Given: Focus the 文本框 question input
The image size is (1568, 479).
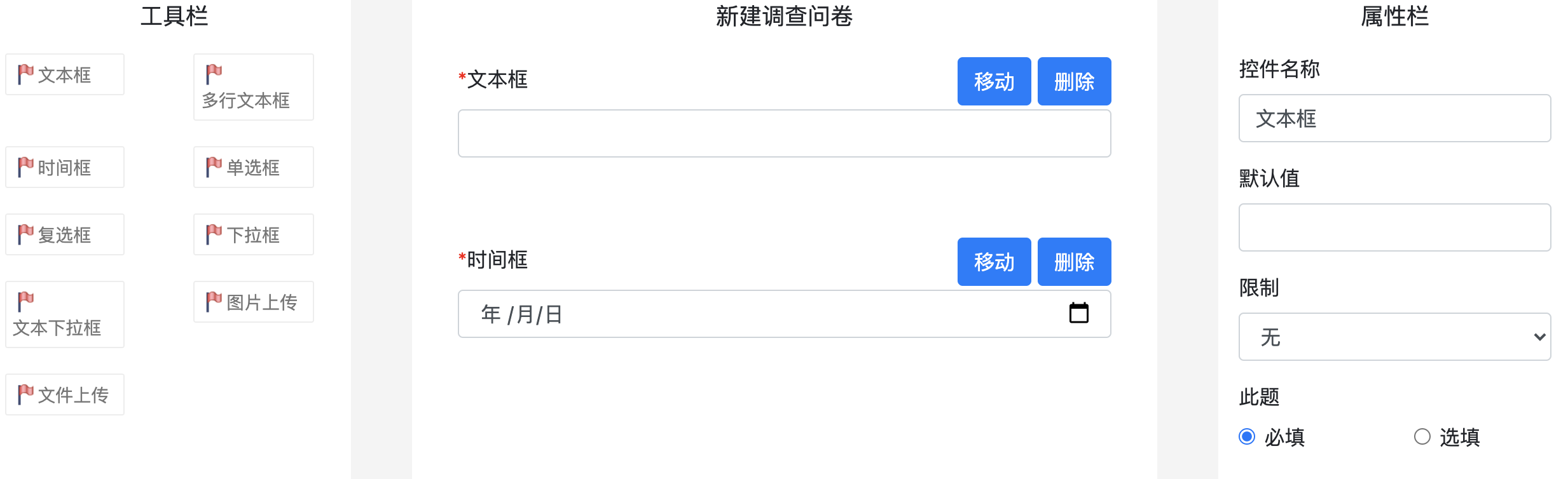Looking at the screenshot, I should coord(784,133).
